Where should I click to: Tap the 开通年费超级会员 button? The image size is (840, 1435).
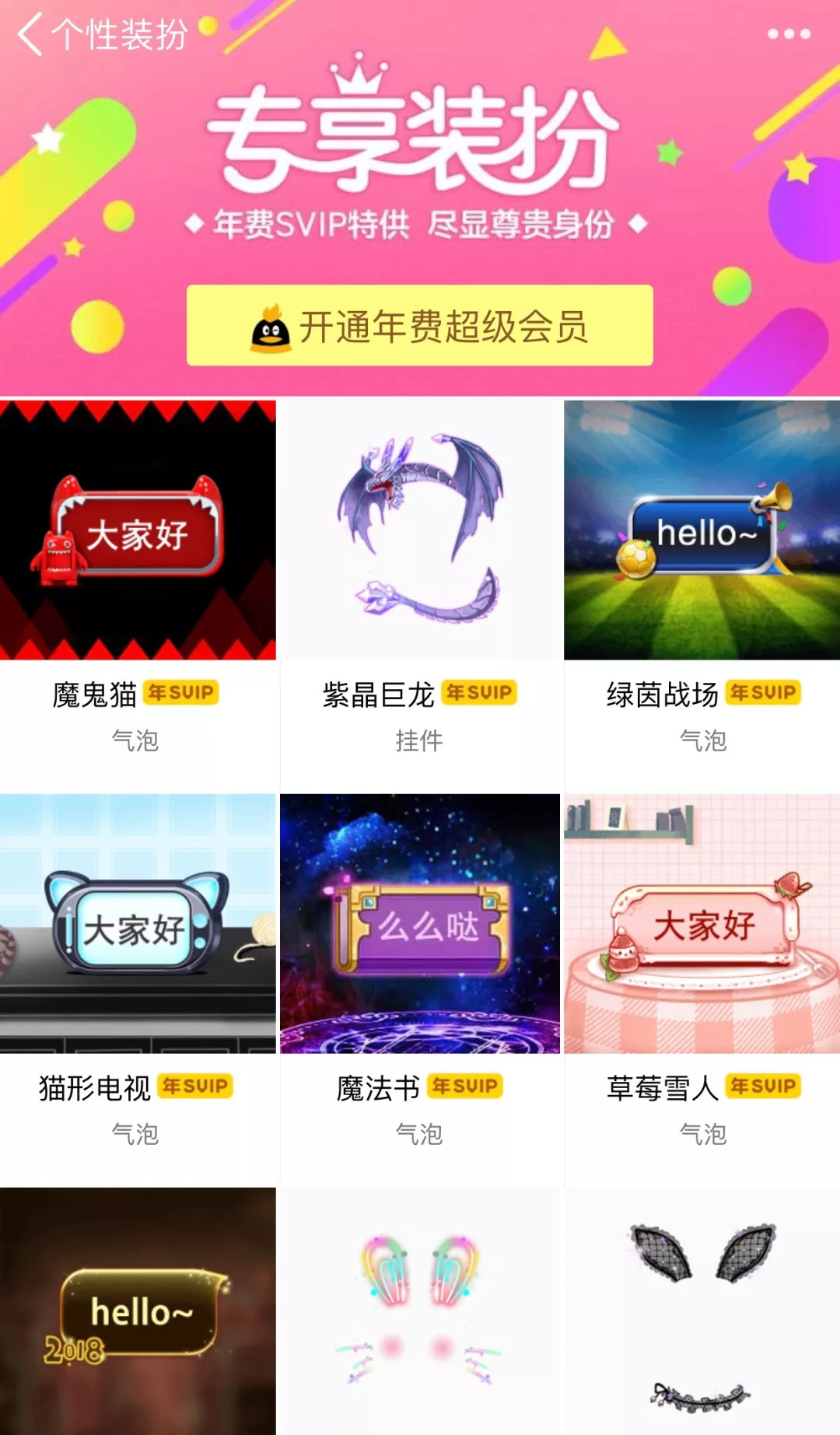coord(420,326)
